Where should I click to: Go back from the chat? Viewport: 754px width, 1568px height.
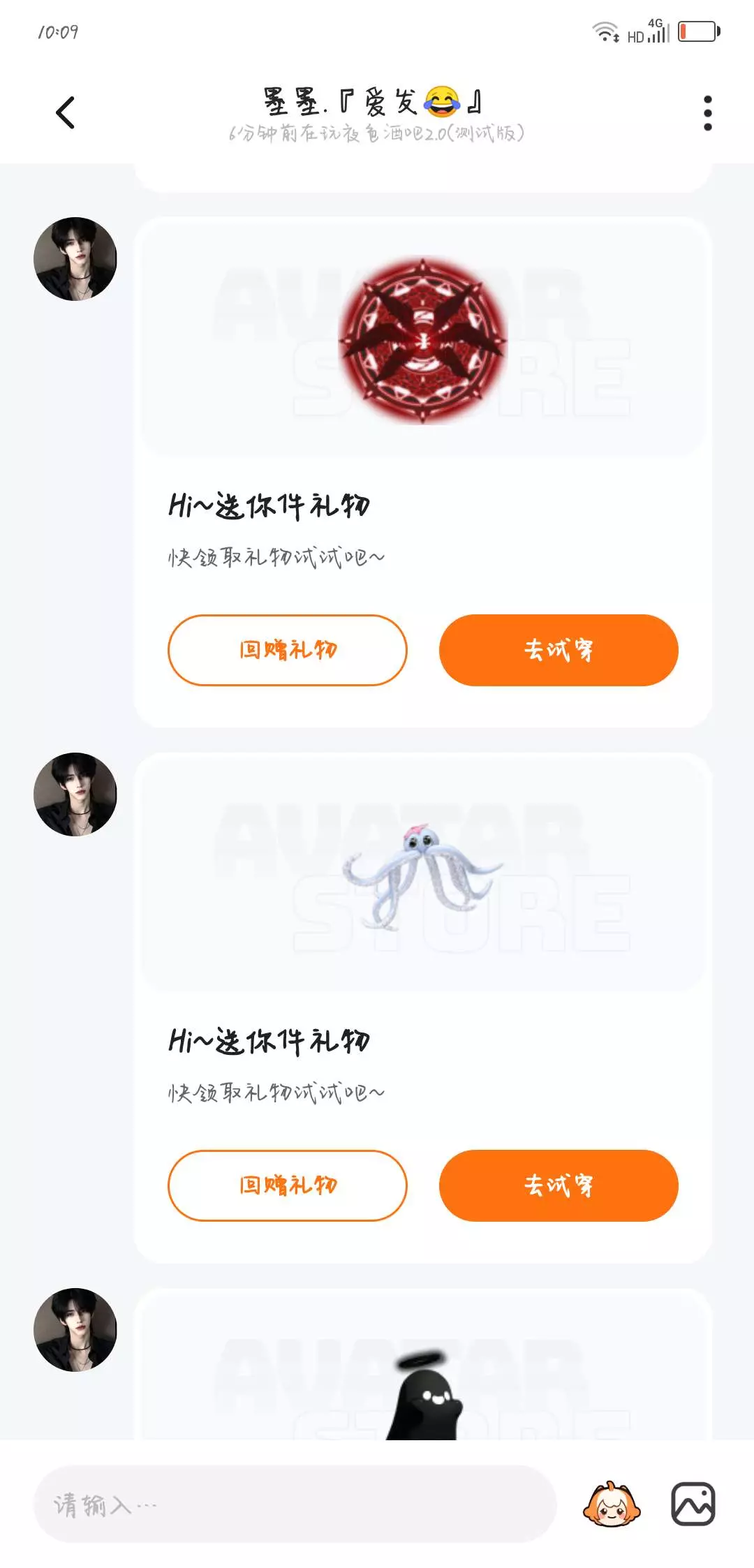coord(65,112)
